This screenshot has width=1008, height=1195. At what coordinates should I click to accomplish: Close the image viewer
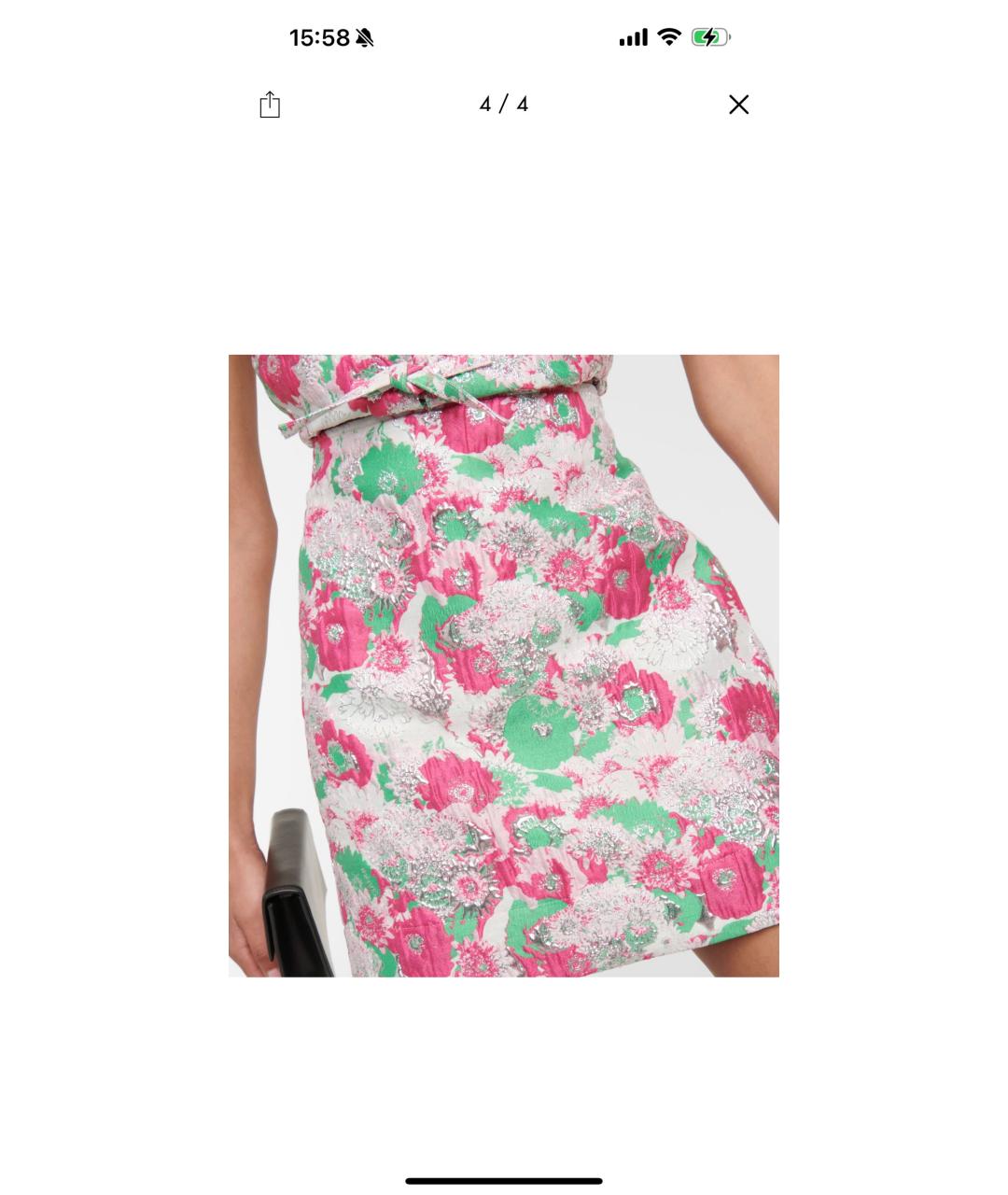738,105
